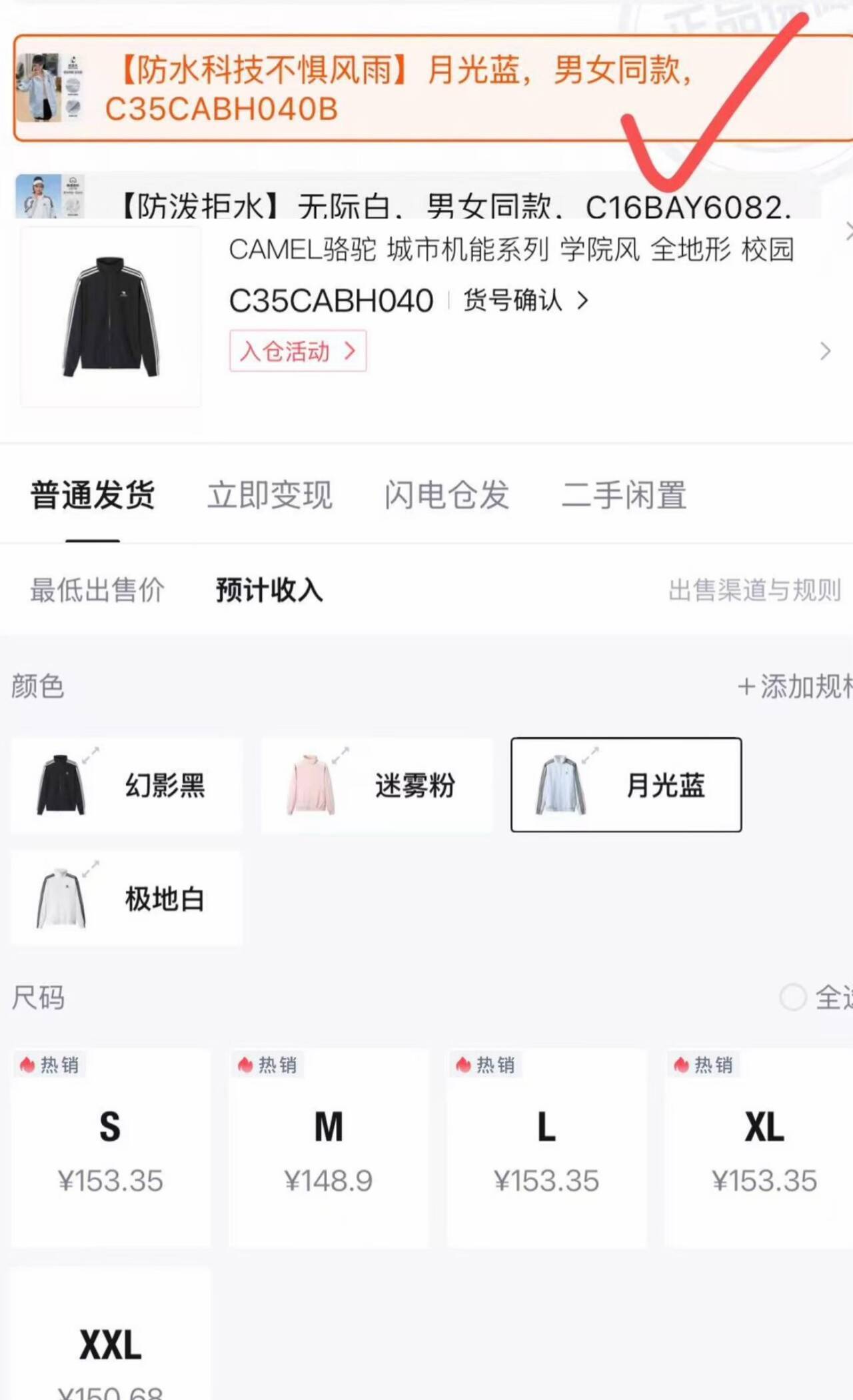853x1400 pixels.
Task: Select the 全选 circle for sizes
Action: pos(792,998)
